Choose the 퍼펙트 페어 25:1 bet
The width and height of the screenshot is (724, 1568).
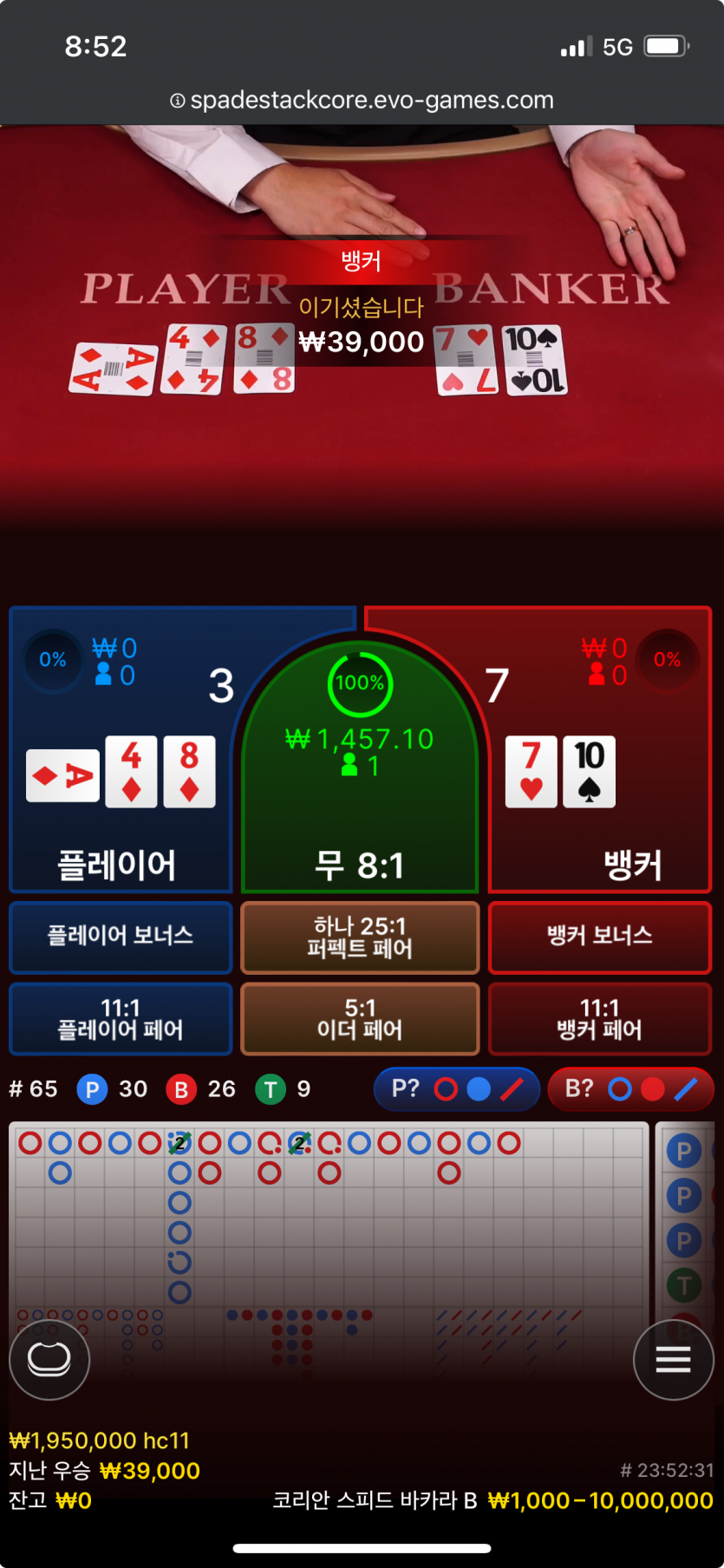click(x=360, y=937)
